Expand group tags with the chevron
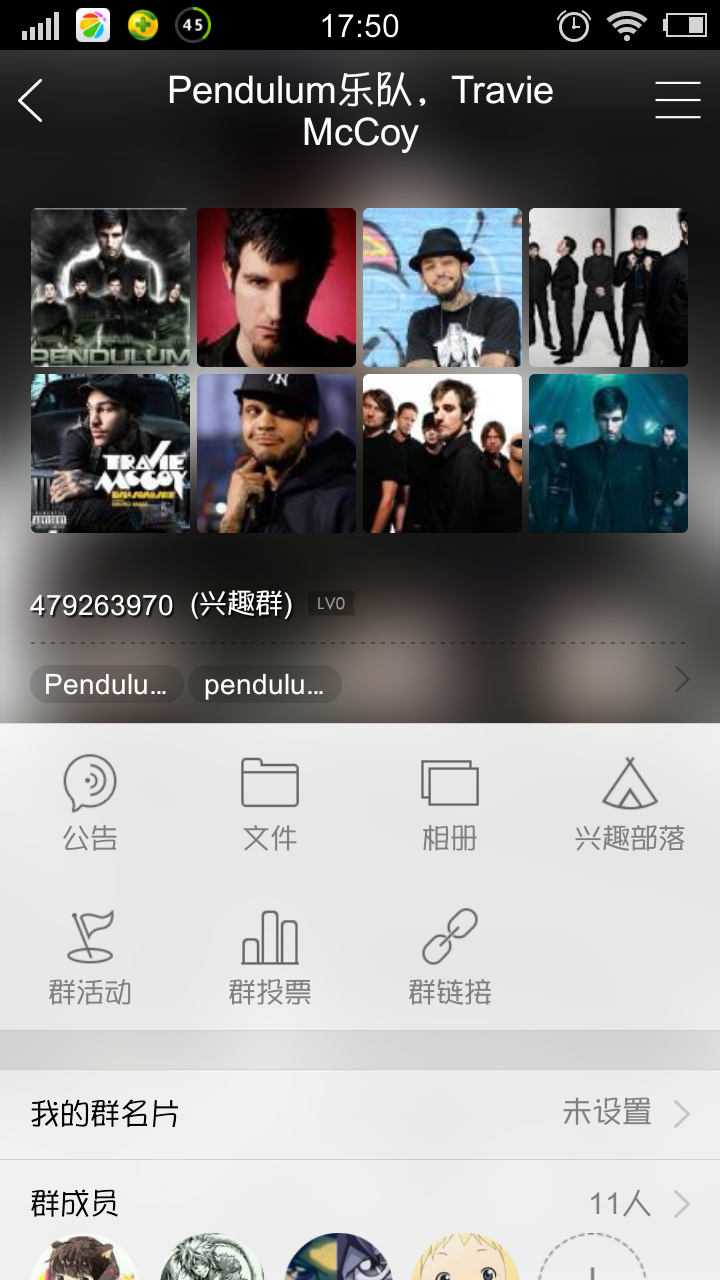720x1280 pixels. 682,680
